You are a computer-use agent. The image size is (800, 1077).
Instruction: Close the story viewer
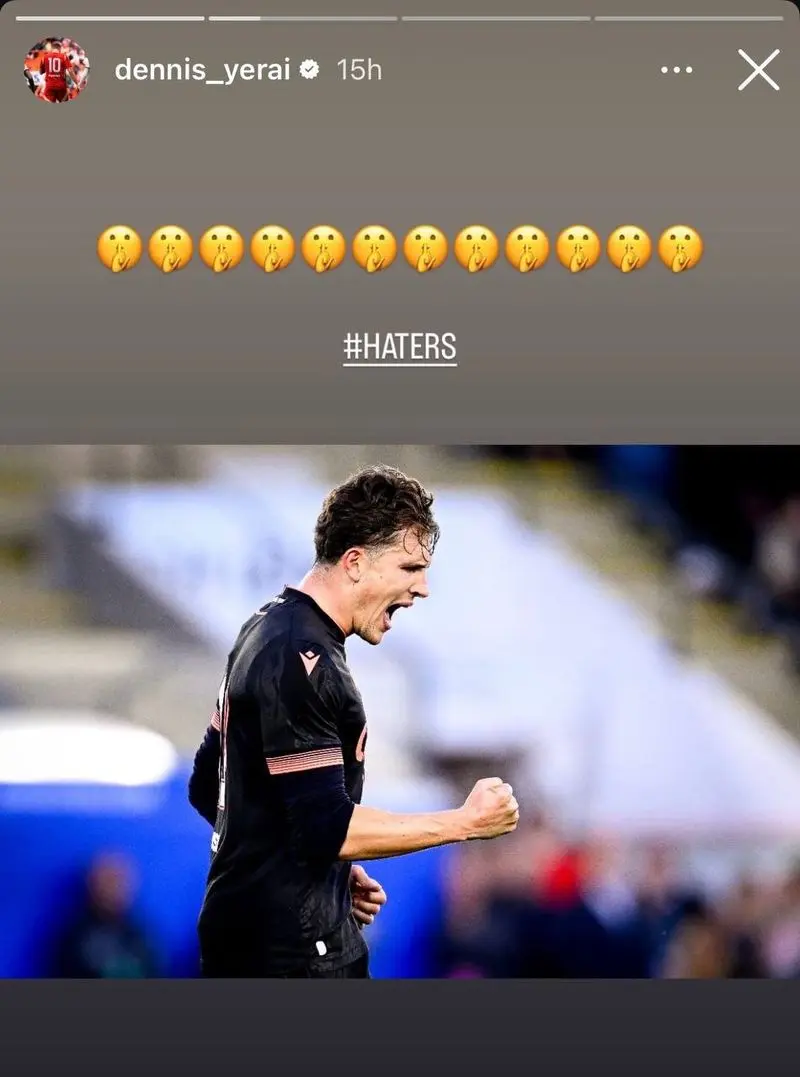[x=758, y=70]
